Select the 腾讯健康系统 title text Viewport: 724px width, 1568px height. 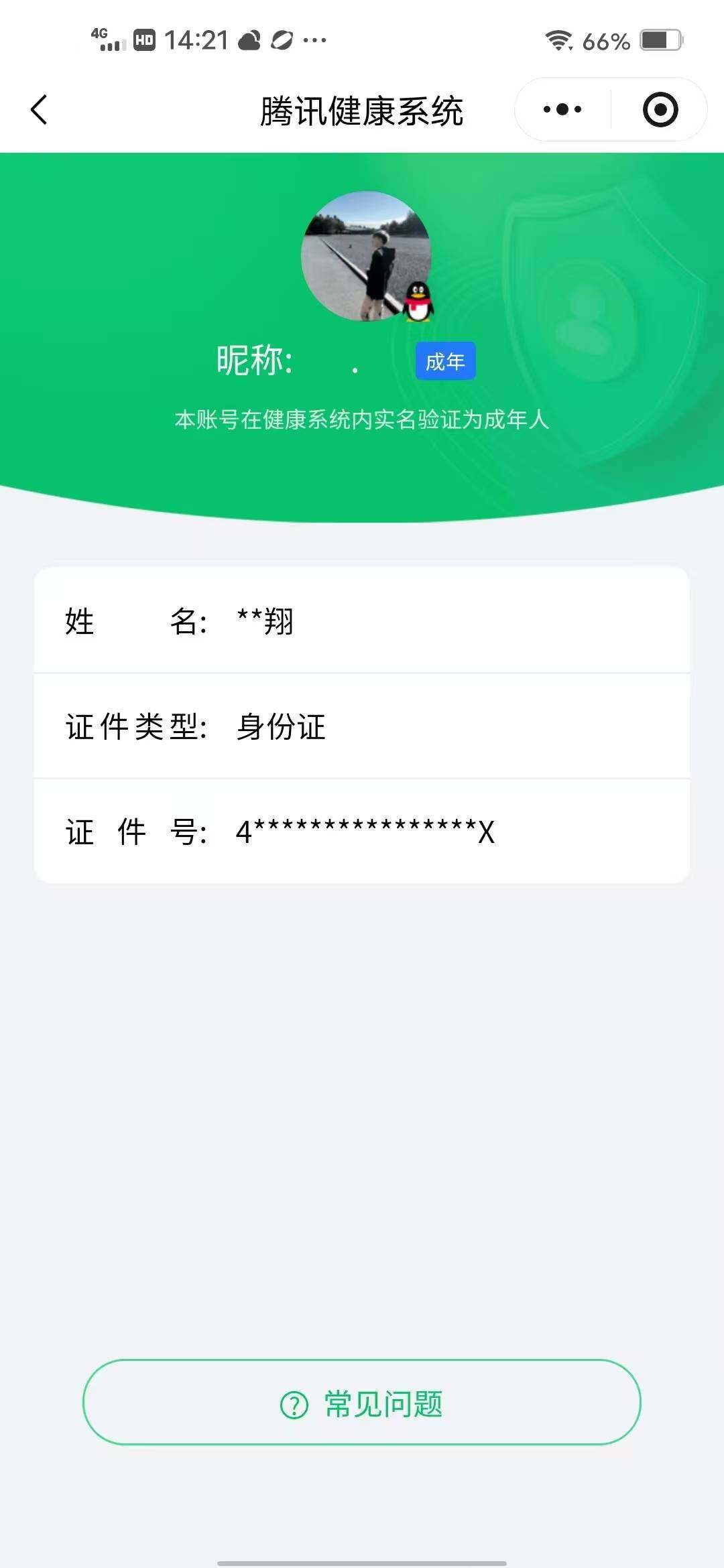click(x=362, y=111)
